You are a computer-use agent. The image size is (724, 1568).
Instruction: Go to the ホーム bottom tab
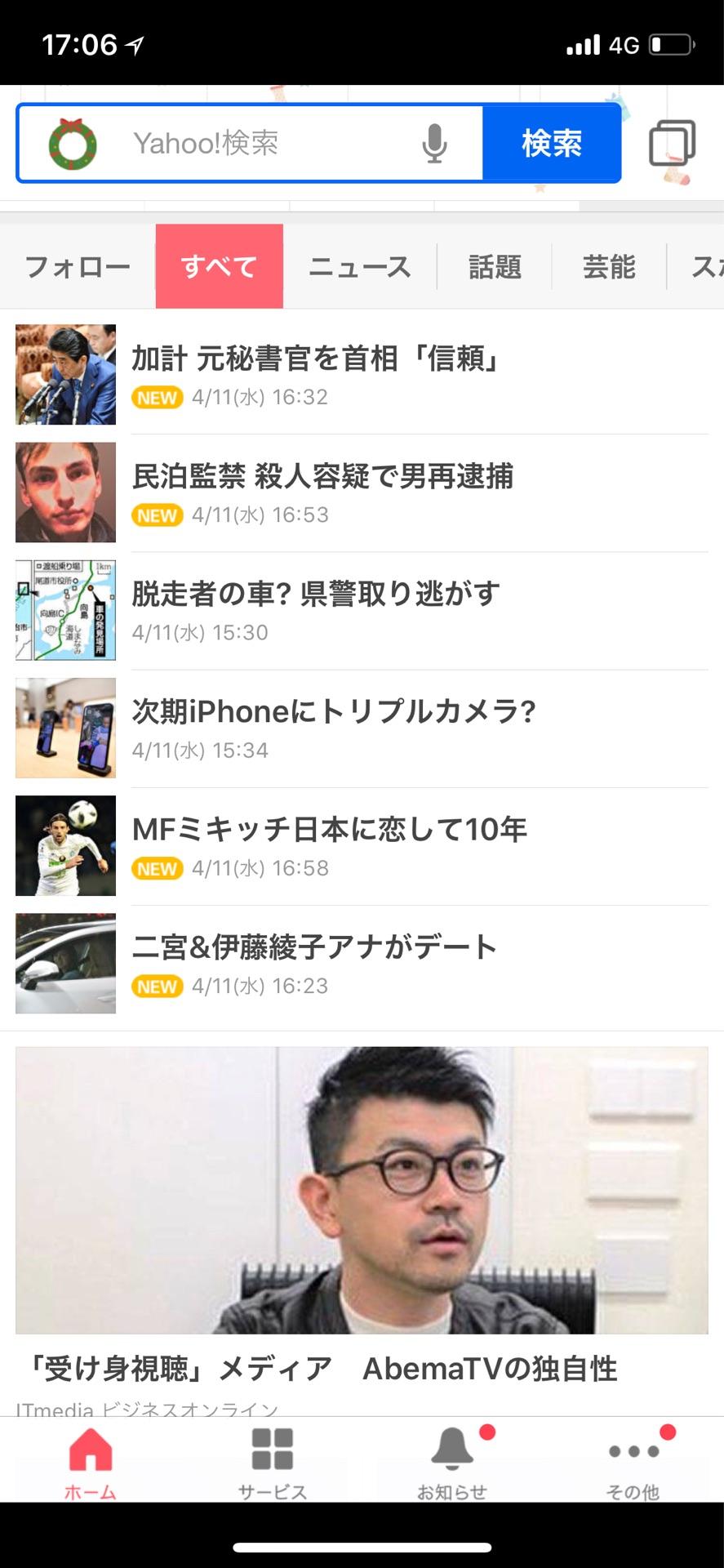point(91,1462)
